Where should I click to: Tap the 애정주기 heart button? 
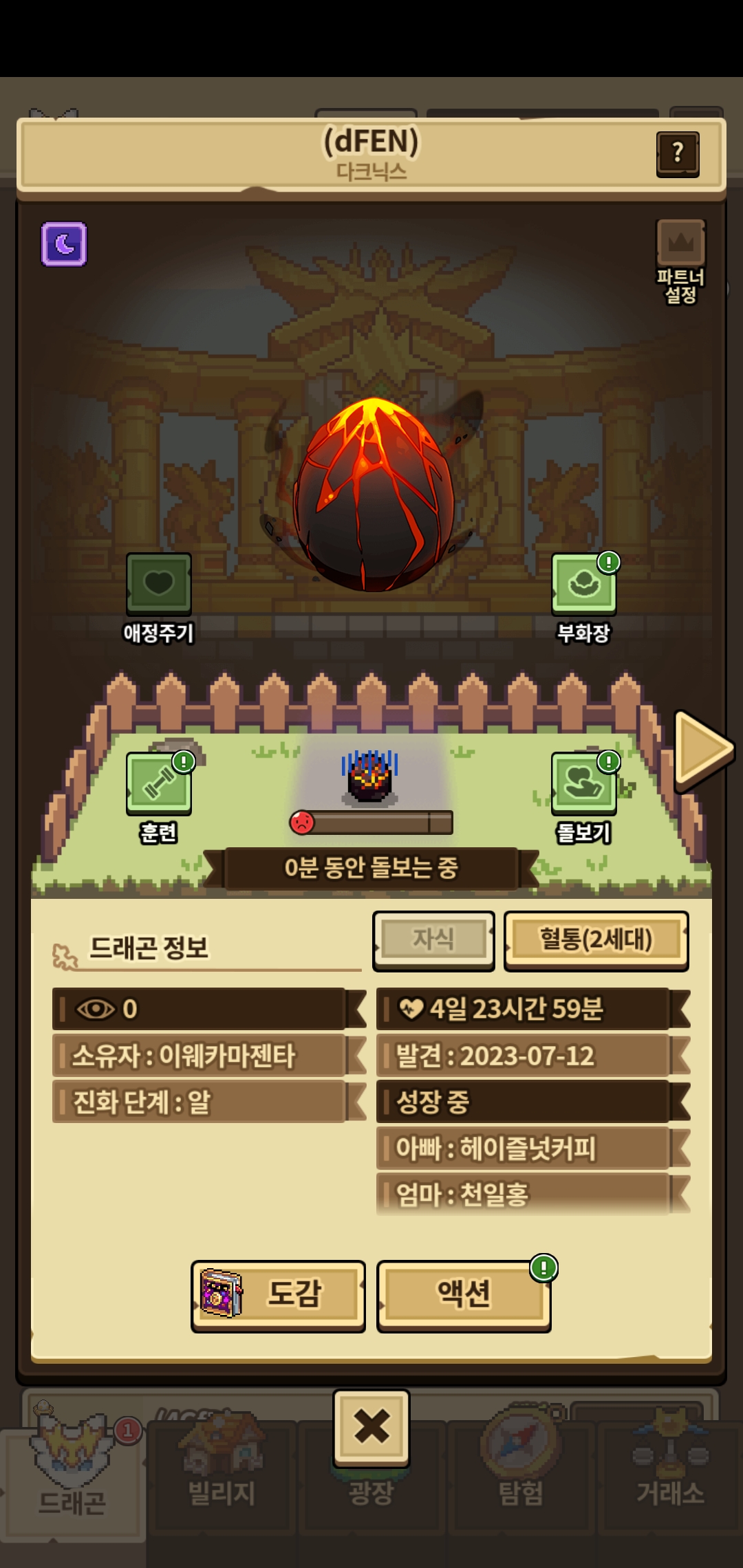click(x=158, y=585)
